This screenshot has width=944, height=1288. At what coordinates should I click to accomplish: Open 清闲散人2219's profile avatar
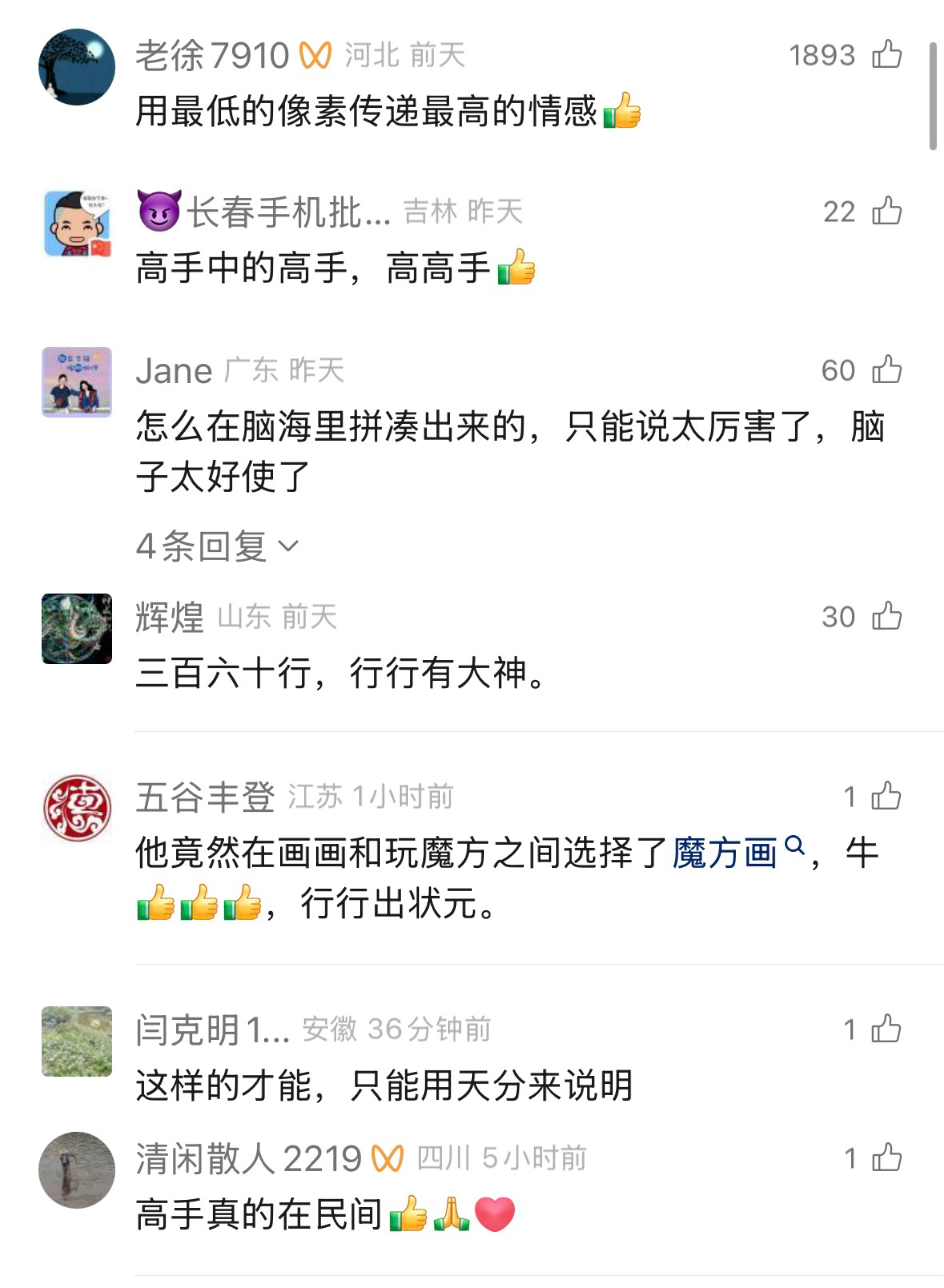coord(76,1170)
